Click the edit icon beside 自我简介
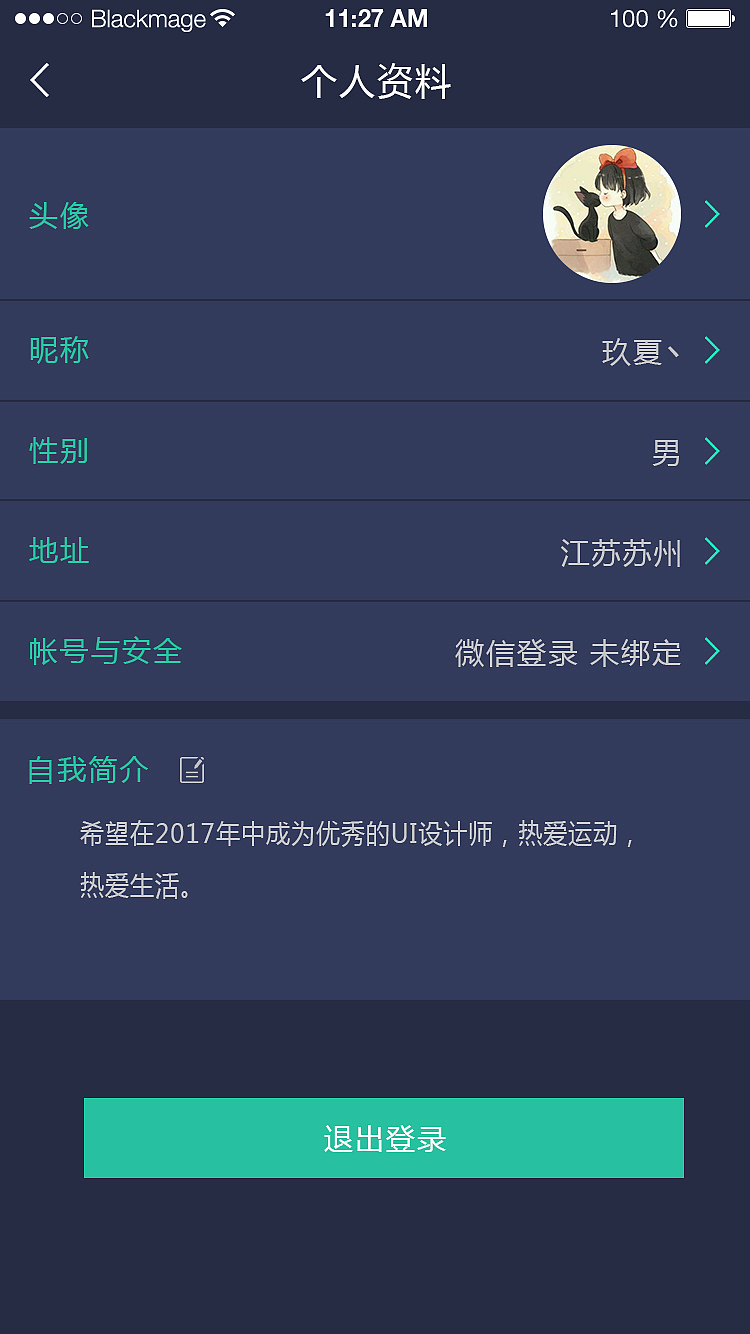Viewport: 750px width, 1334px height. click(191, 769)
